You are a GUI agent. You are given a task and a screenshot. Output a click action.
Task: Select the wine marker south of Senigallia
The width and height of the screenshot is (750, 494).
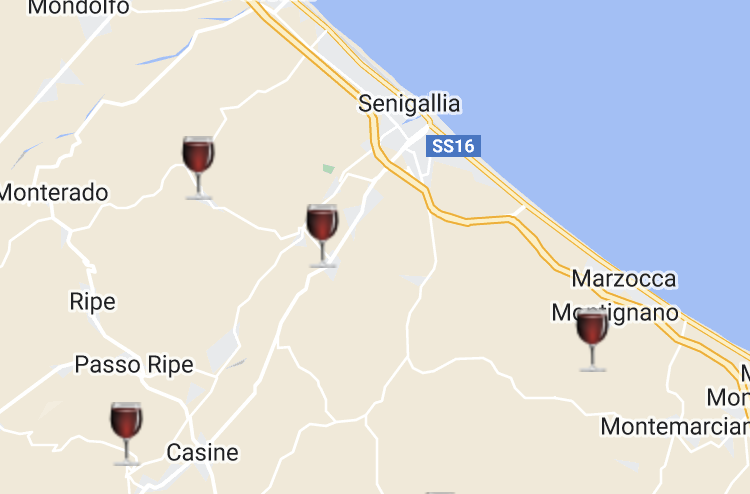tap(321, 234)
